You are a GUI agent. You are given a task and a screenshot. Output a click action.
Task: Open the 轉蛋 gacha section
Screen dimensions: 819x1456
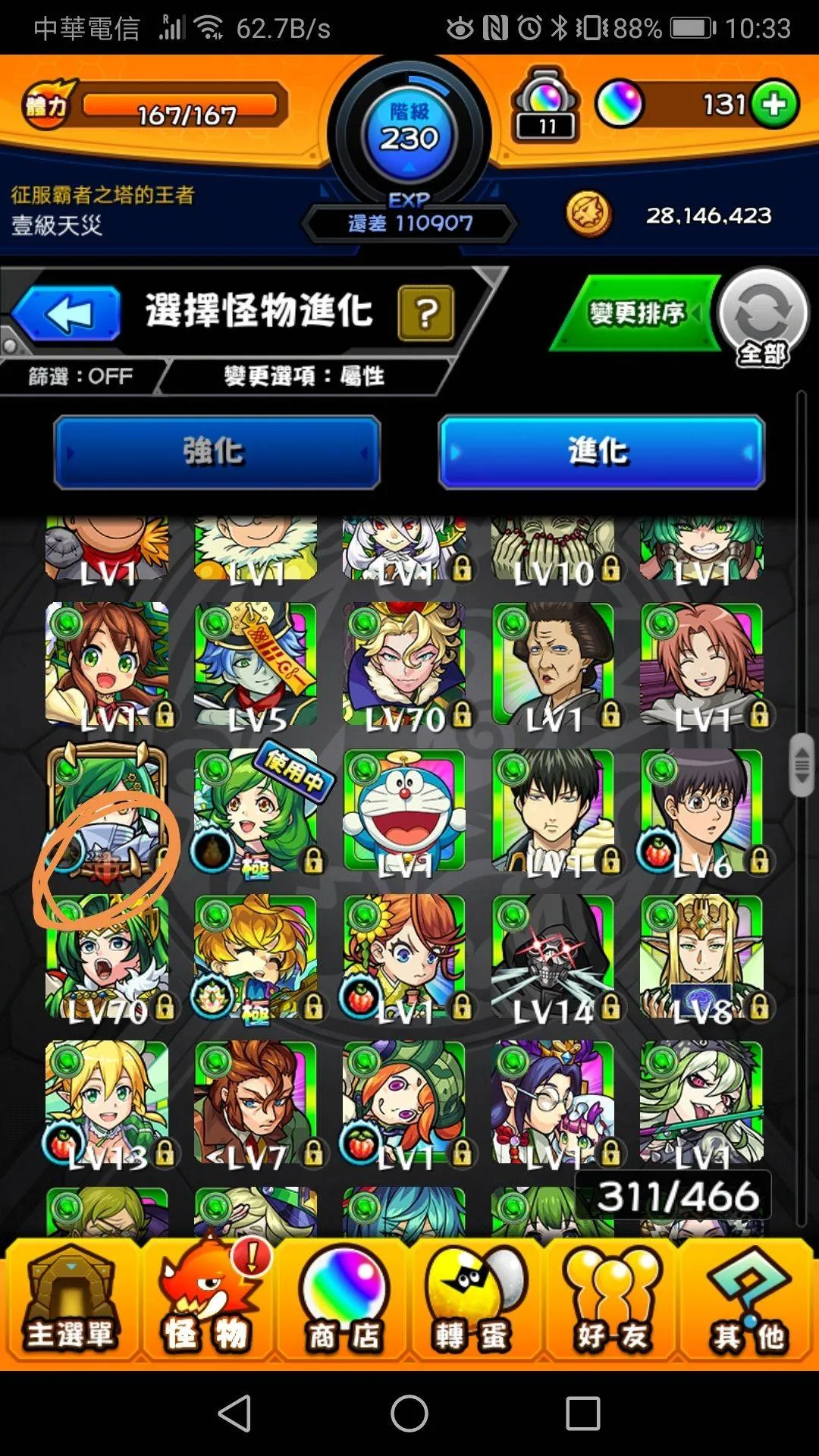475,1301
